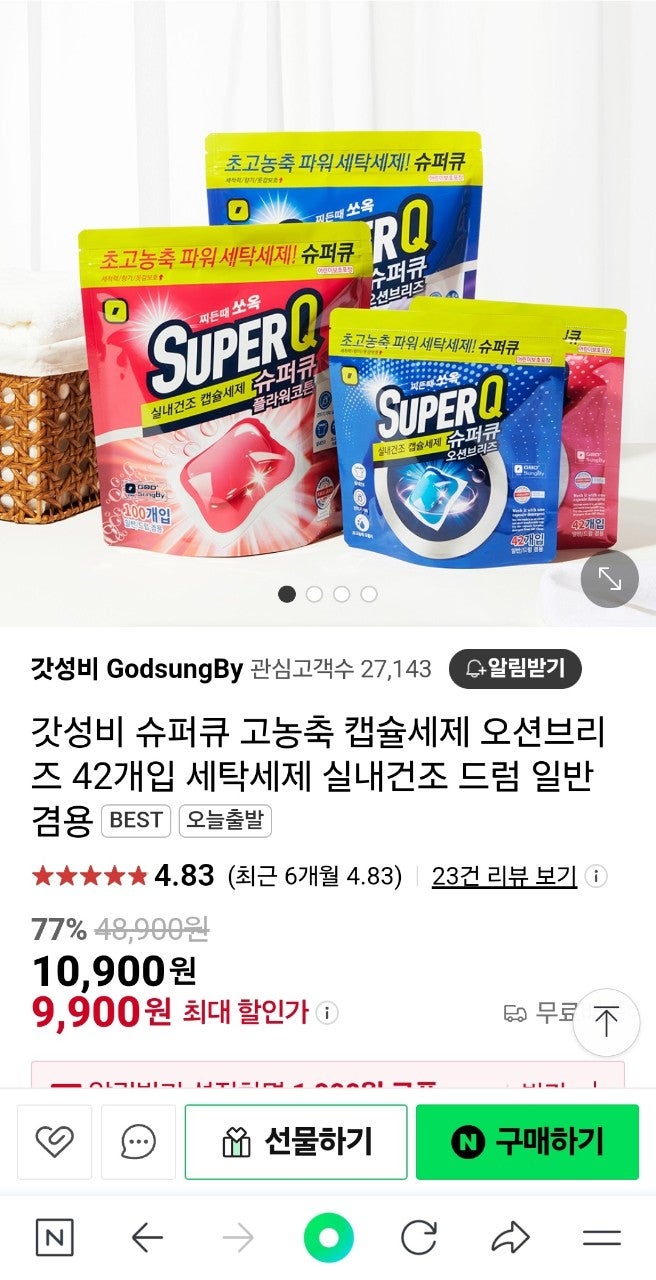Viewport: 656px width, 1280px height.
Task: Tap 구매하기 to buy now
Action: [x=527, y=1141]
